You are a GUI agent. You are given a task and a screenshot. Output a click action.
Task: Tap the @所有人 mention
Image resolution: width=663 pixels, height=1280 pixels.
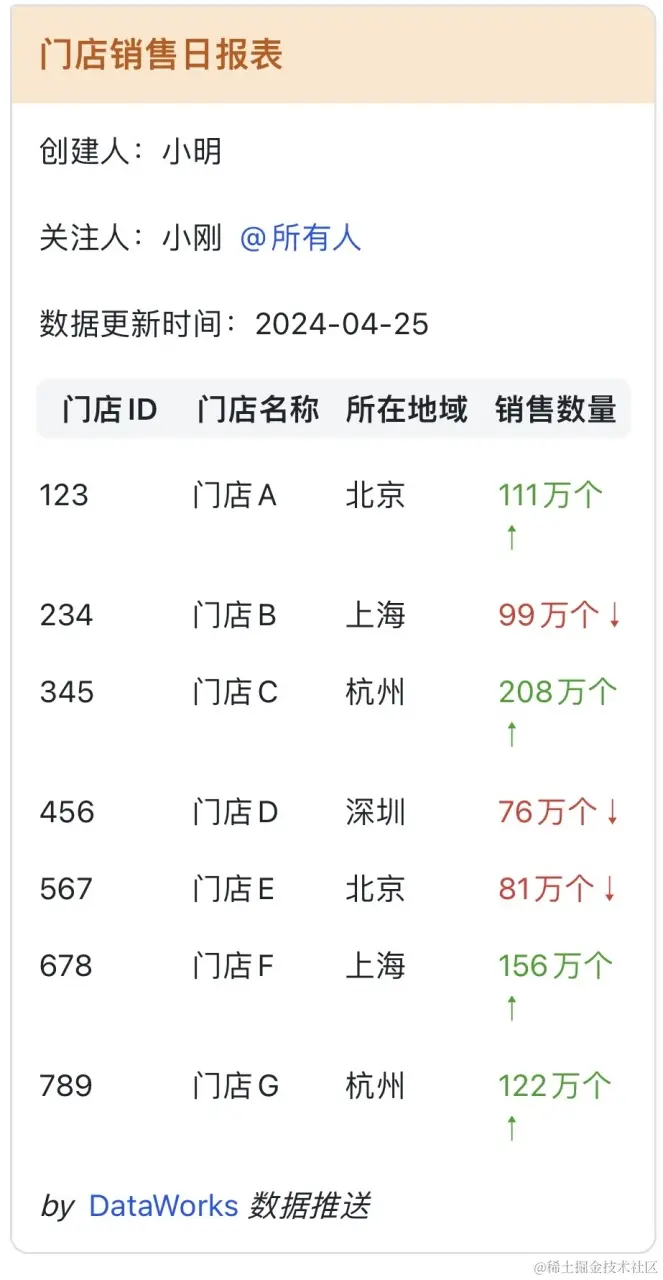pyautogui.click(x=300, y=238)
